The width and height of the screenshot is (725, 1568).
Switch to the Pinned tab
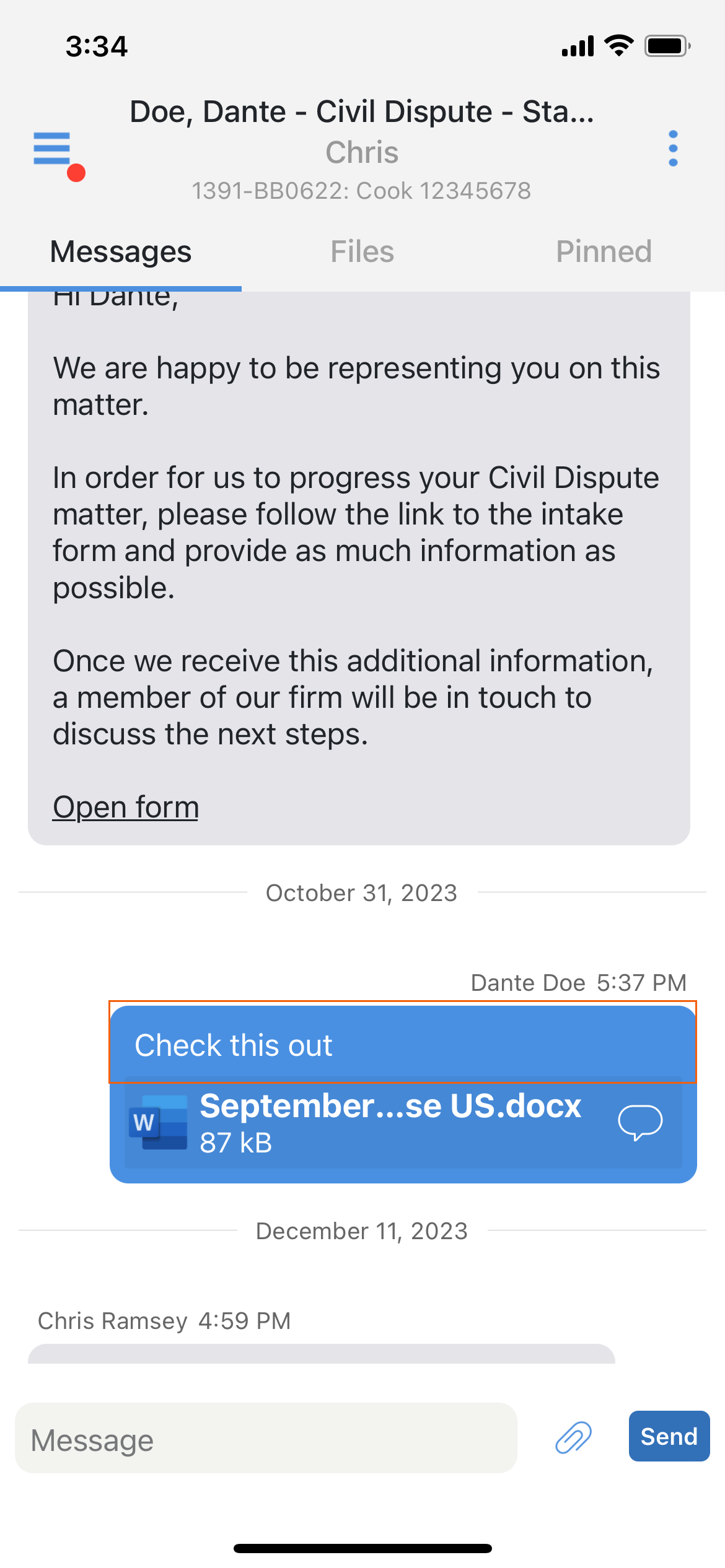pos(604,251)
